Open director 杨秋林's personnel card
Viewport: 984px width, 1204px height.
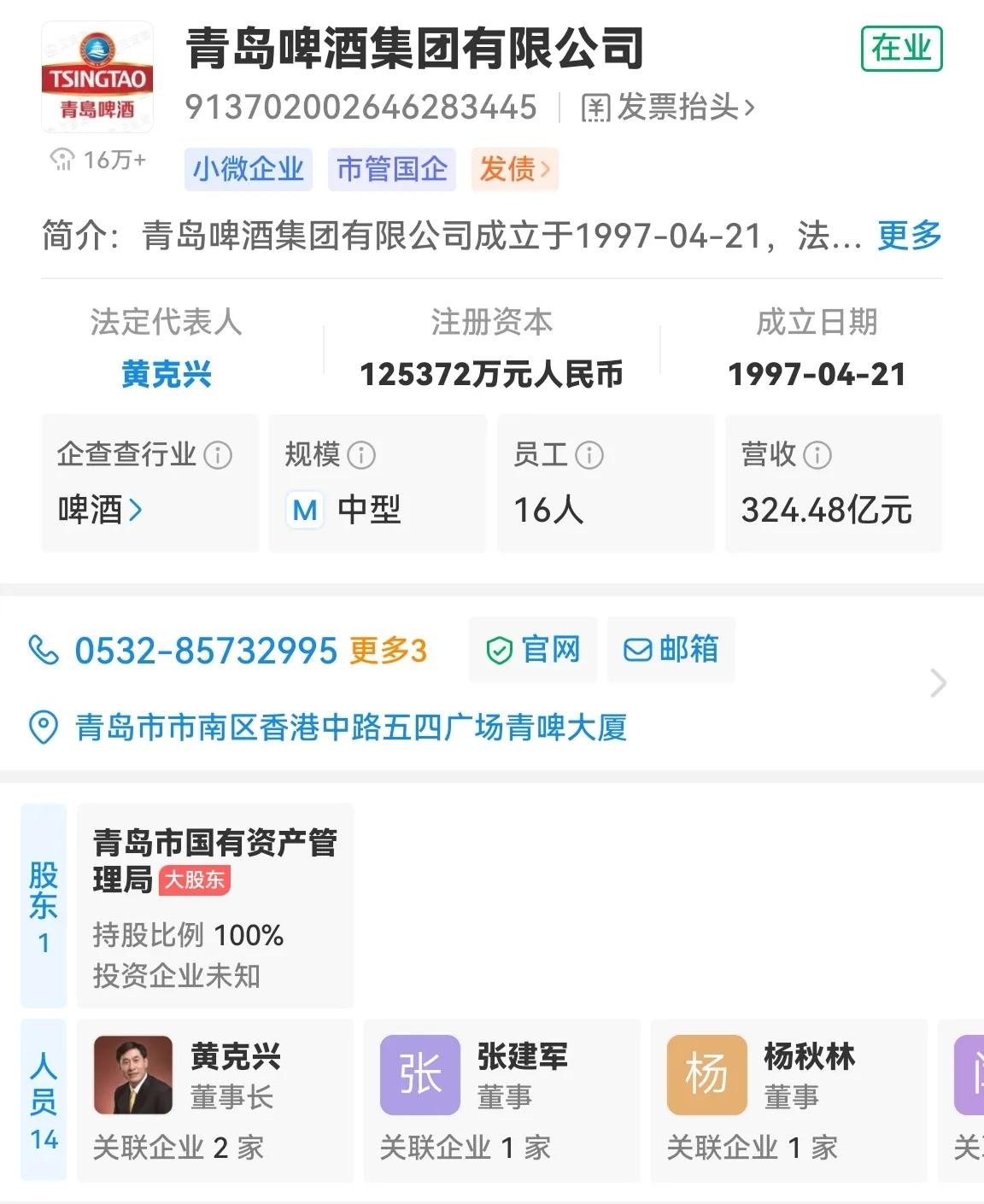tap(788, 1100)
